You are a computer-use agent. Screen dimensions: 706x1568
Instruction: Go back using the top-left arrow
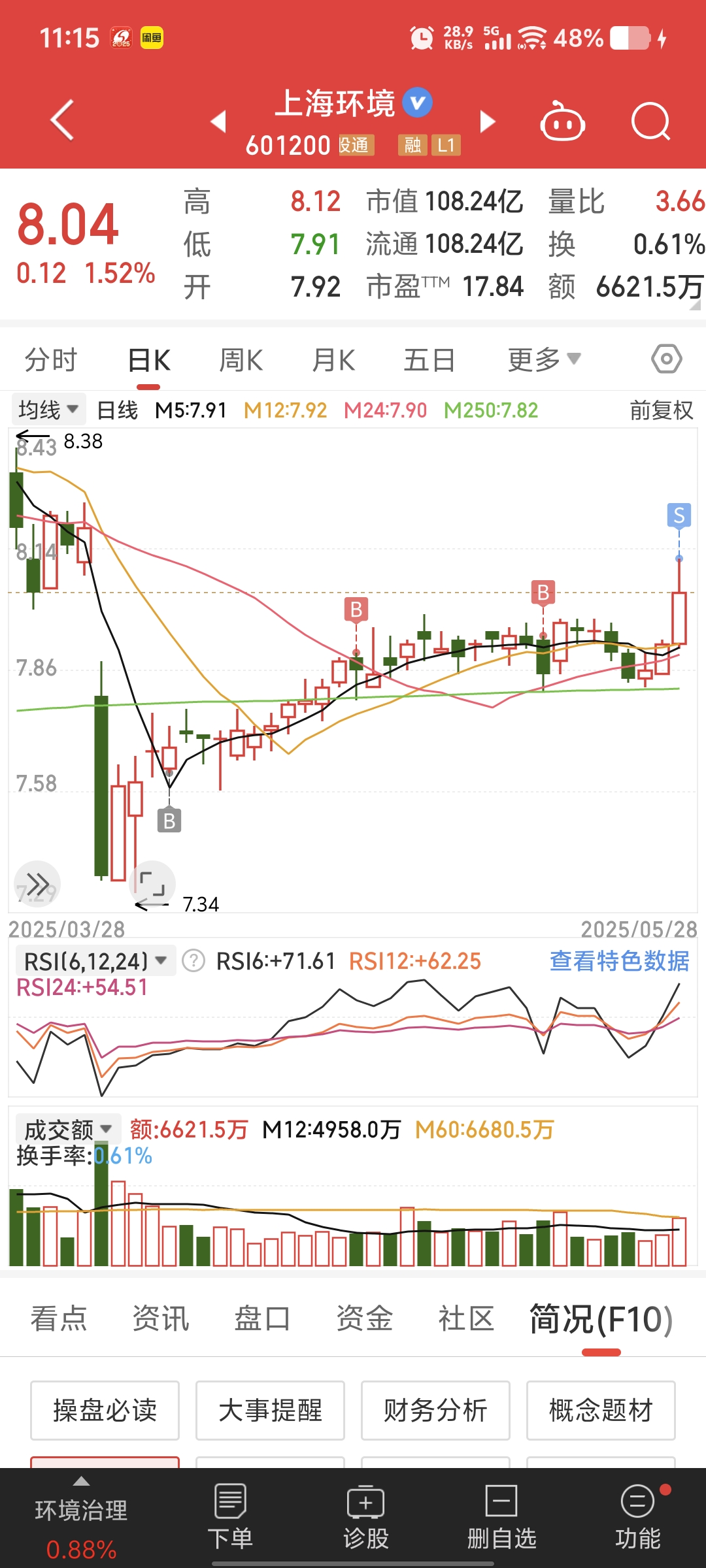click(x=62, y=120)
